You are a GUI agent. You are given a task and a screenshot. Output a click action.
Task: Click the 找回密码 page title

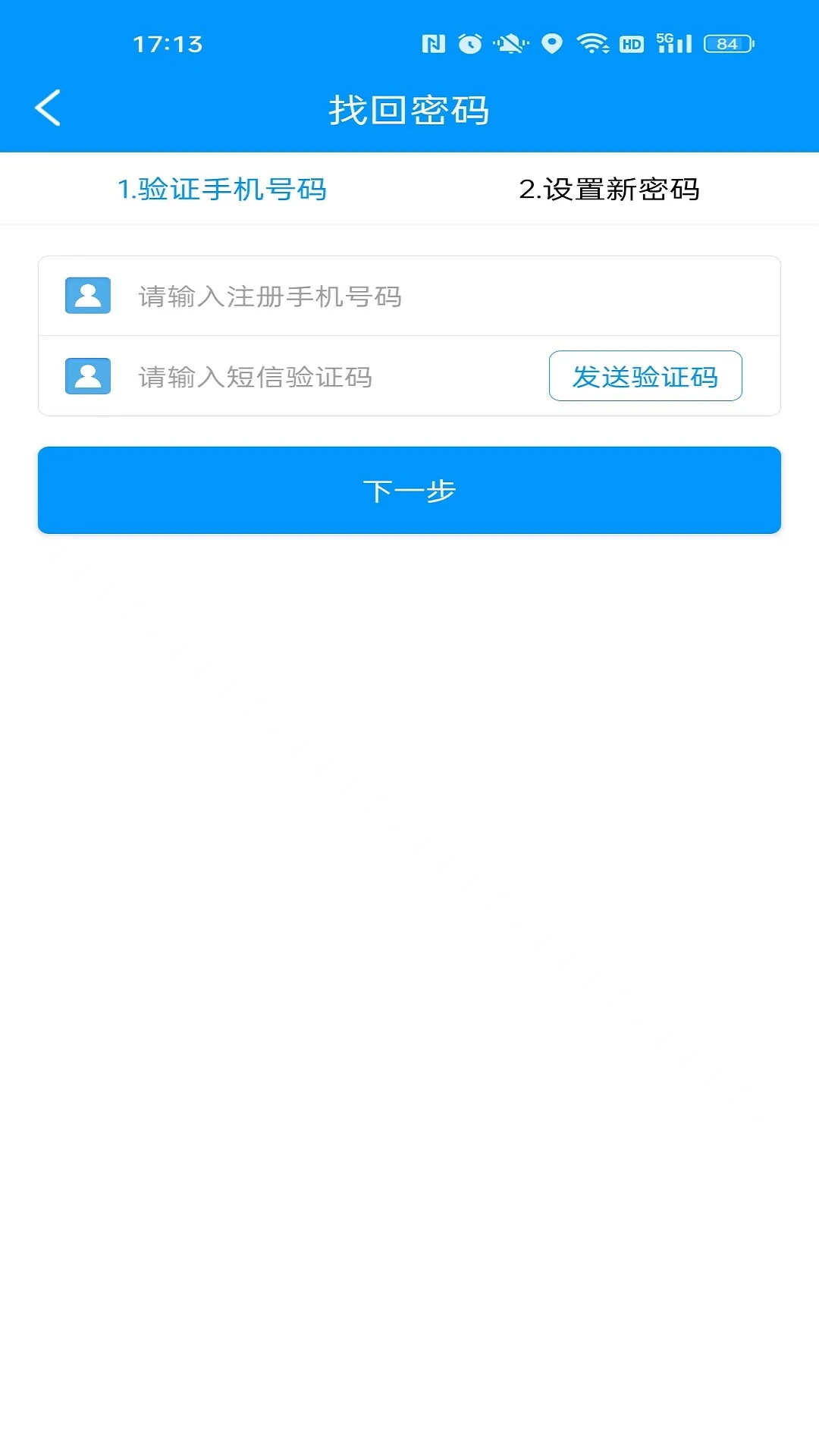tap(409, 108)
